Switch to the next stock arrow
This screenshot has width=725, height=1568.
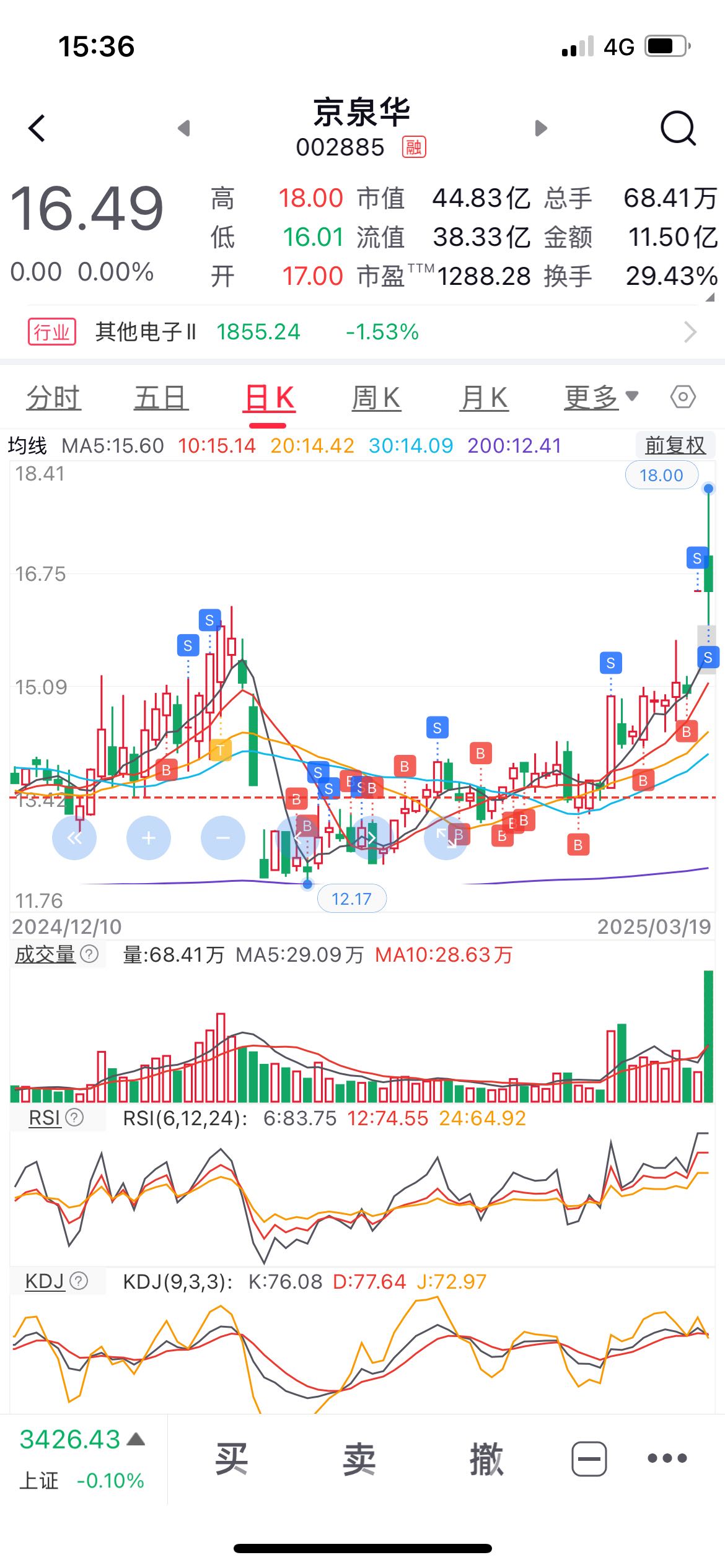541,128
